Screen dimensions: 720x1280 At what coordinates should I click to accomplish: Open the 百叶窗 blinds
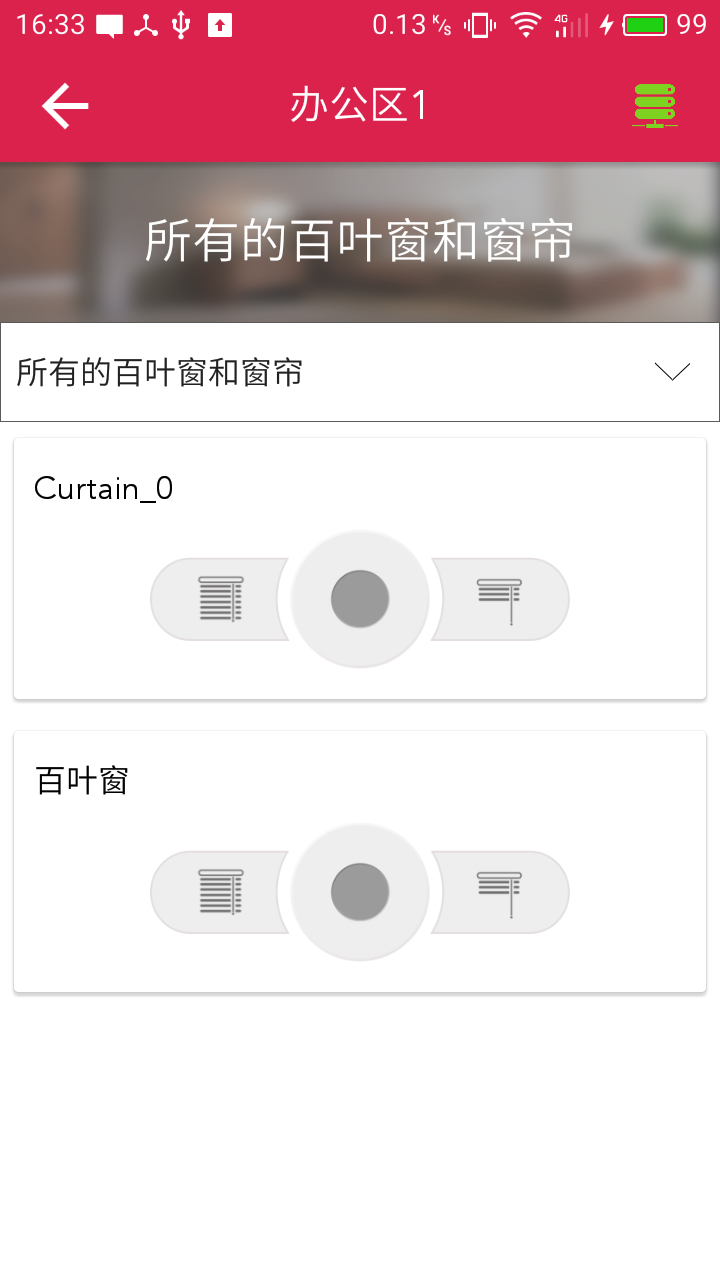tap(502, 891)
